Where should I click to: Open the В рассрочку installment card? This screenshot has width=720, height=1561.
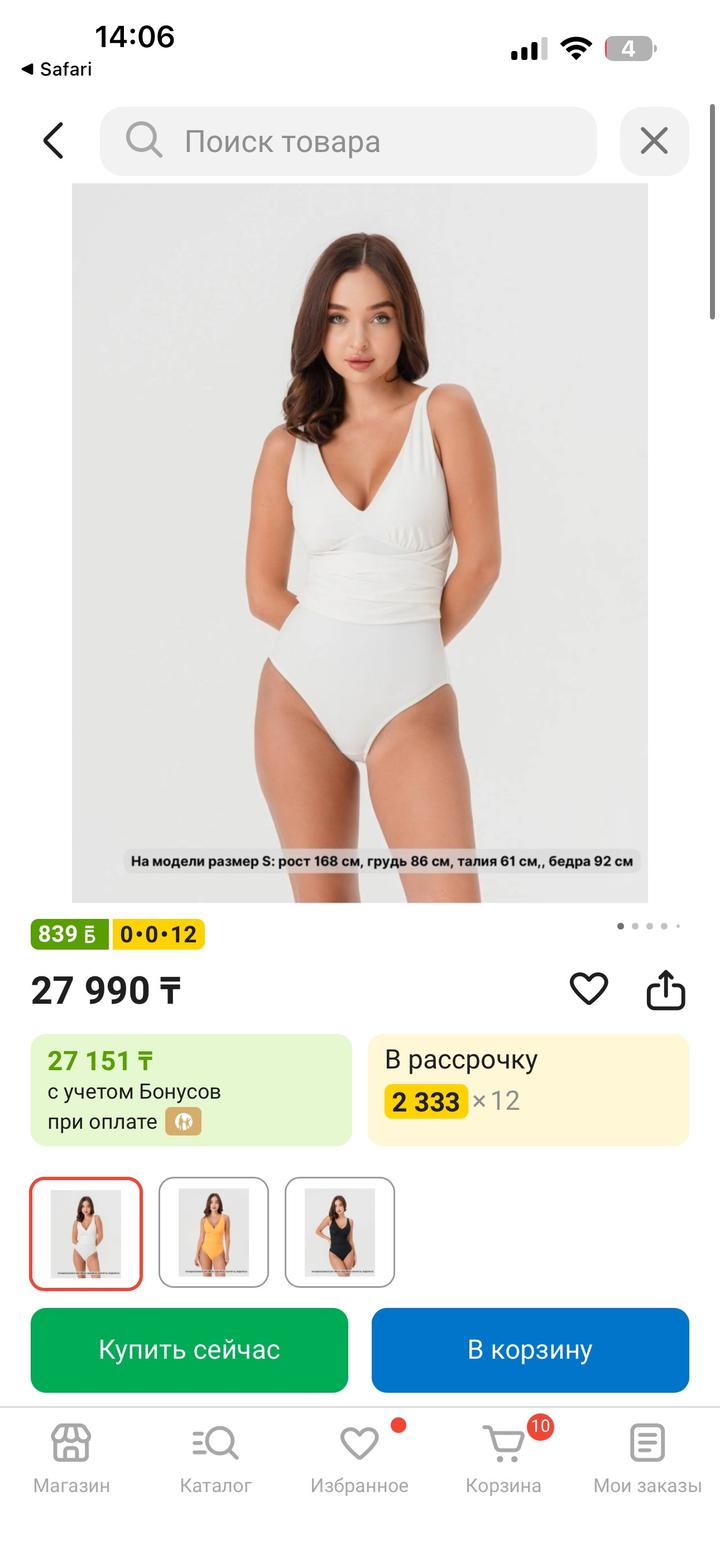click(528, 1089)
